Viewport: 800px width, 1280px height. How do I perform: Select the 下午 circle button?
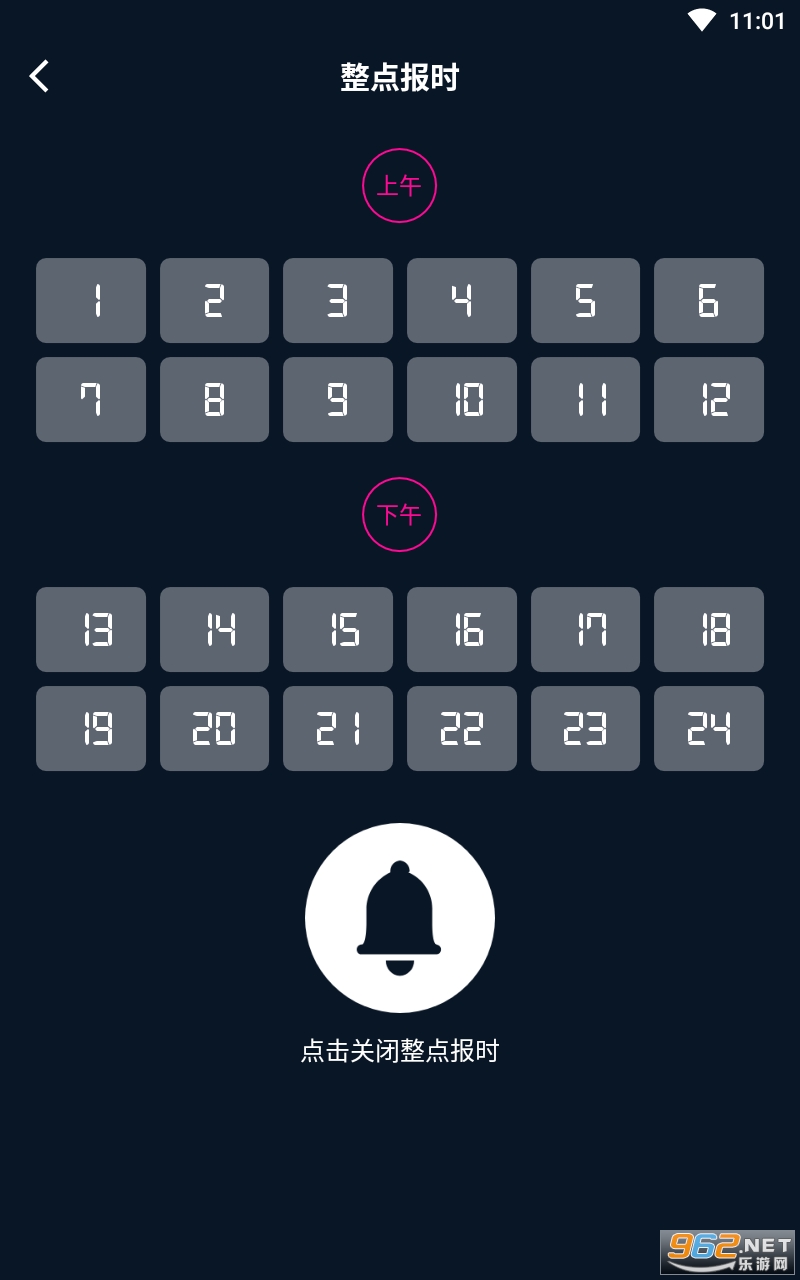(x=399, y=515)
